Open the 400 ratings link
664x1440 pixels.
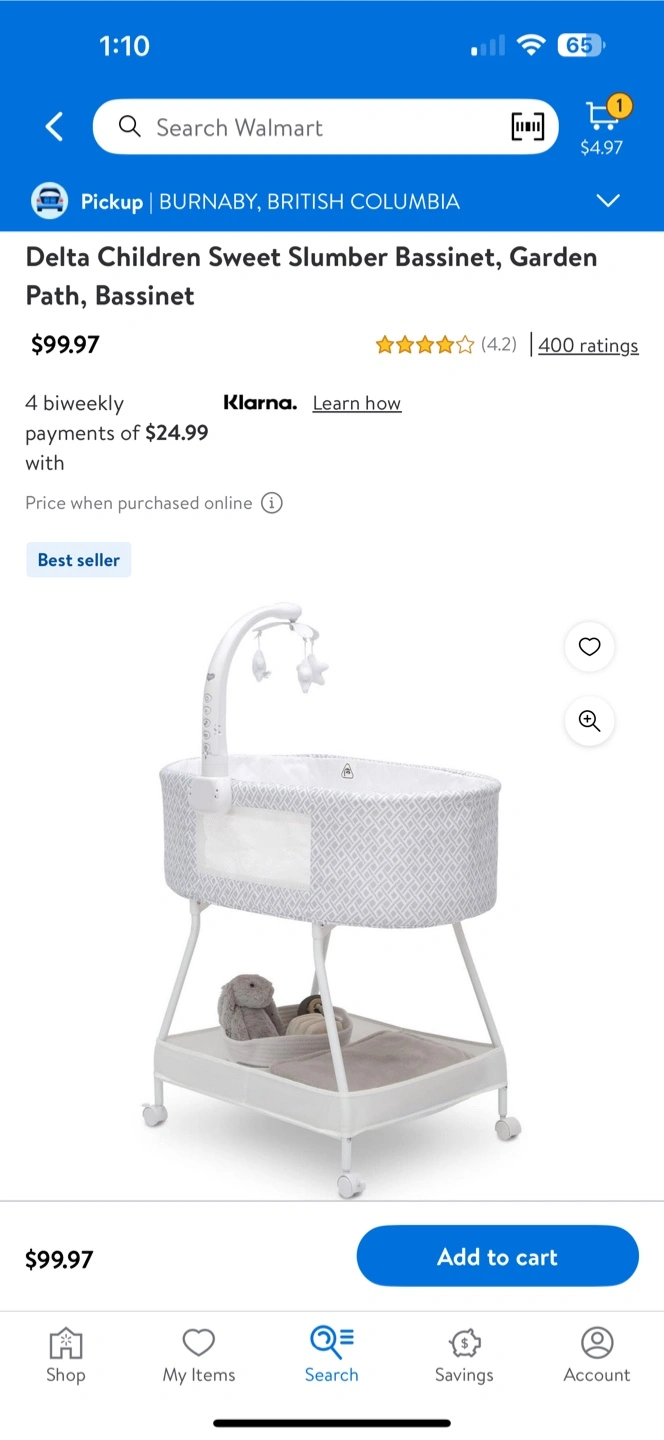[588, 345]
